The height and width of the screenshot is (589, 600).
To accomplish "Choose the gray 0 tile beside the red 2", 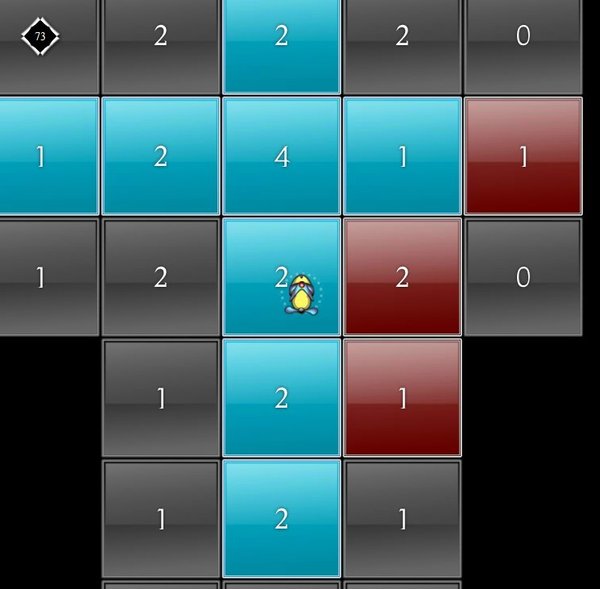I will [x=523, y=277].
